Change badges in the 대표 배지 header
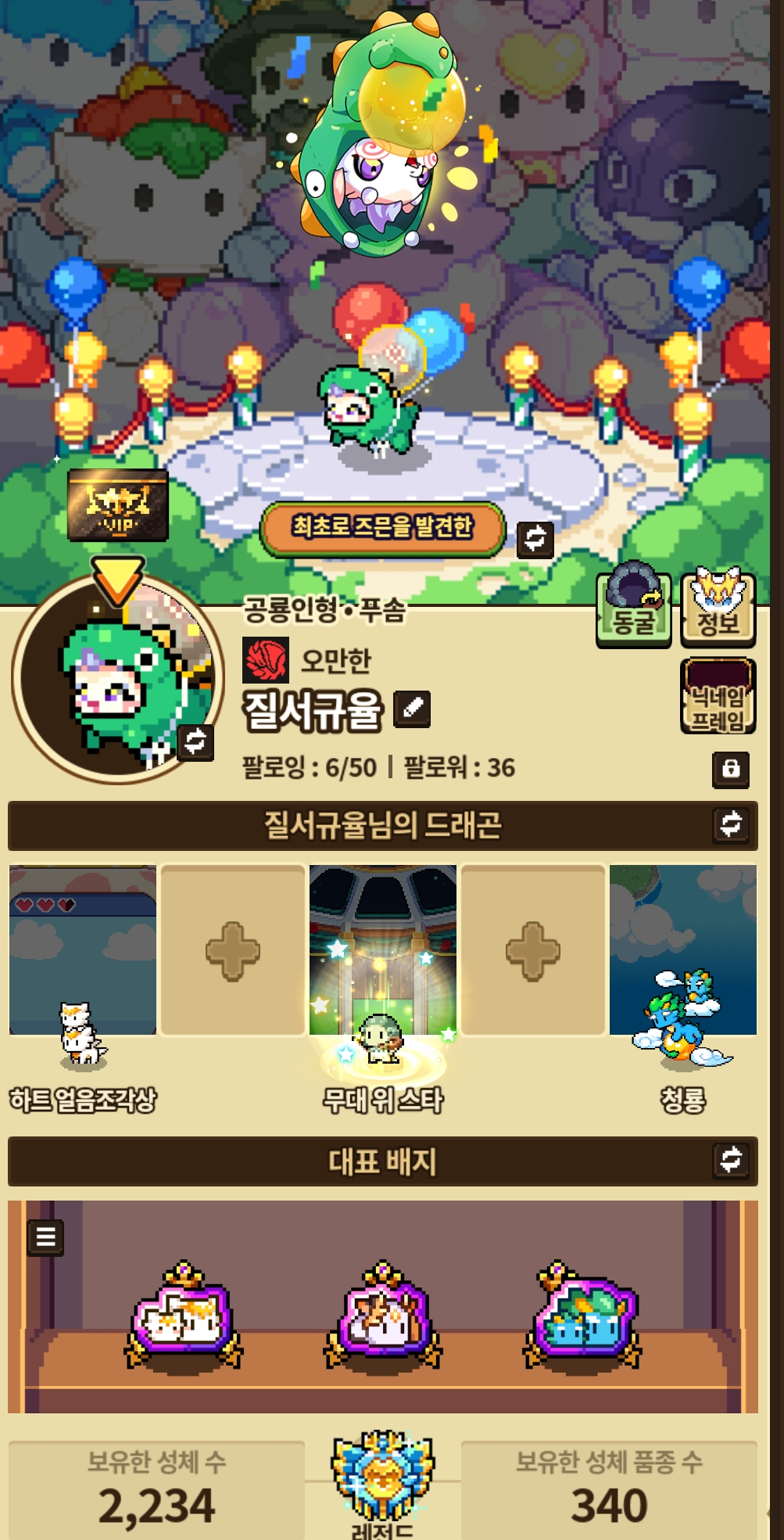The image size is (784, 1540). tap(731, 1160)
